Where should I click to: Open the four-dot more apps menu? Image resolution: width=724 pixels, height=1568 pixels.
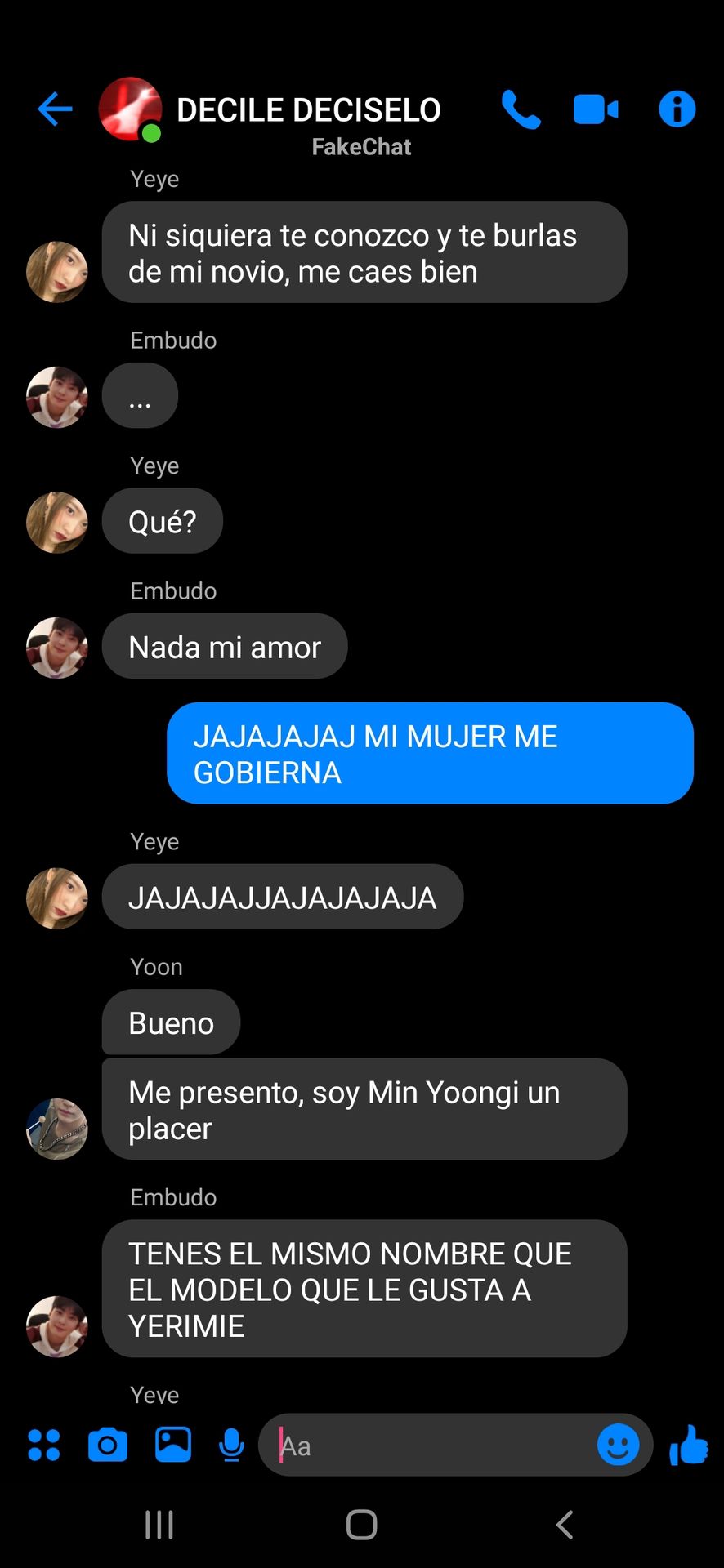tap(44, 1445)
